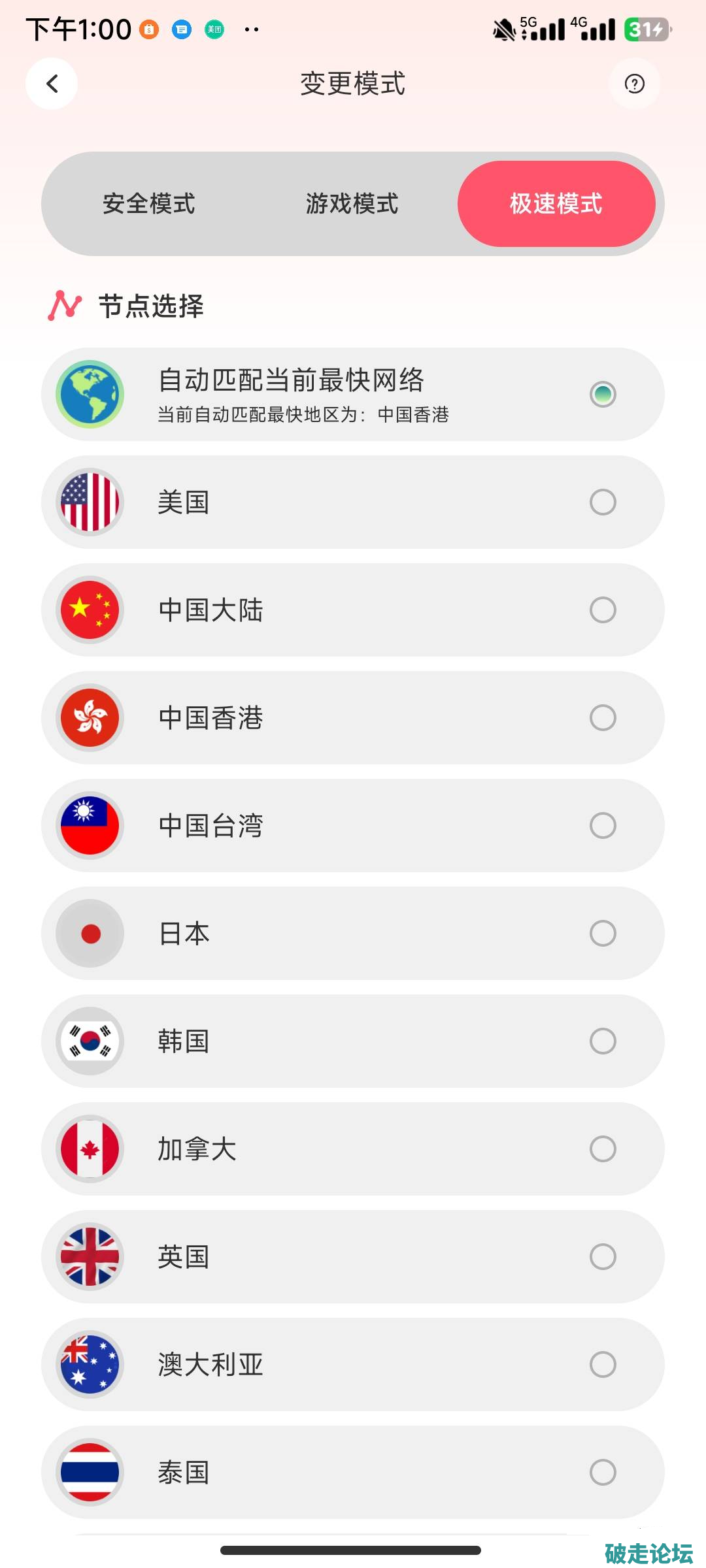Choose the 中国台湾 node
Viewport: 706px width, 1568px height.
pyautogui.click(x=353, y=826)
